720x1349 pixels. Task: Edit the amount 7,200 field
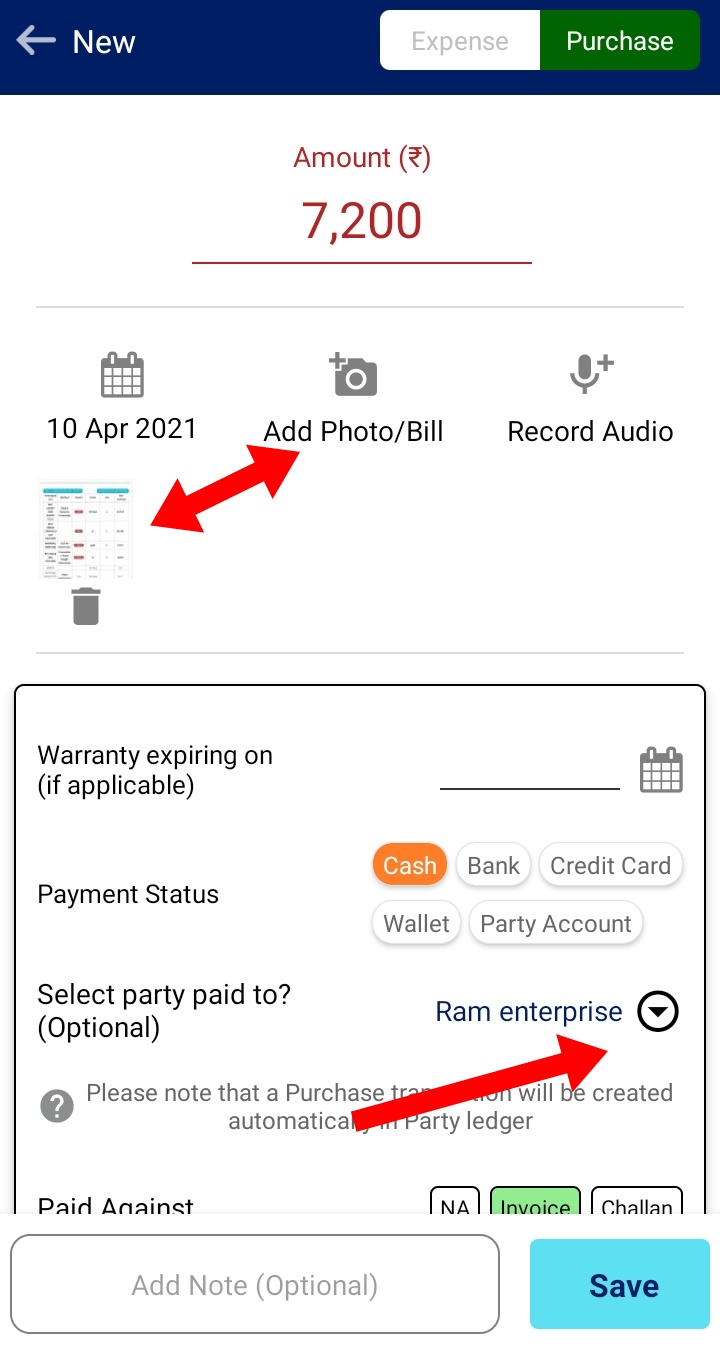tap(362, 222)
